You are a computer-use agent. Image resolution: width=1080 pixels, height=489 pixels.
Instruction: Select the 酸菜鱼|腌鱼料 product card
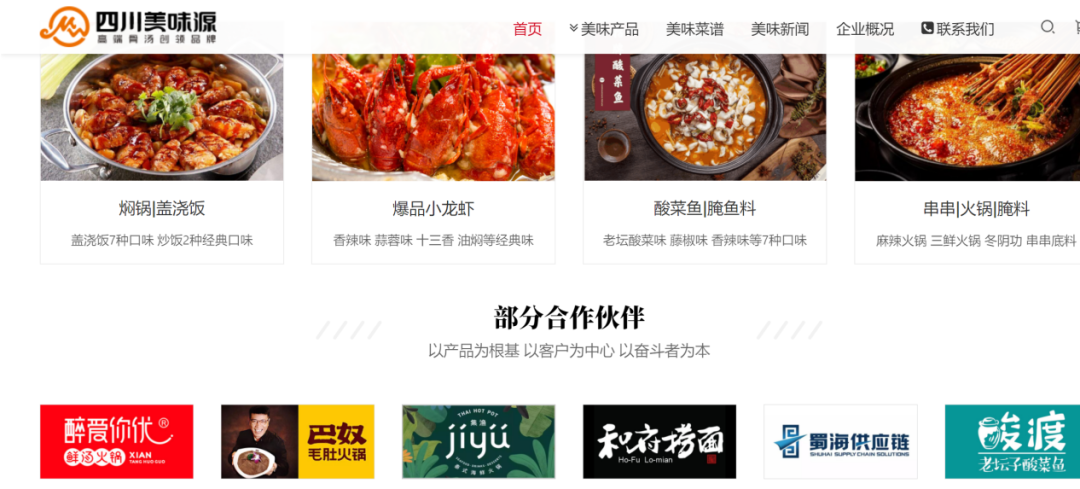[705, 208]
